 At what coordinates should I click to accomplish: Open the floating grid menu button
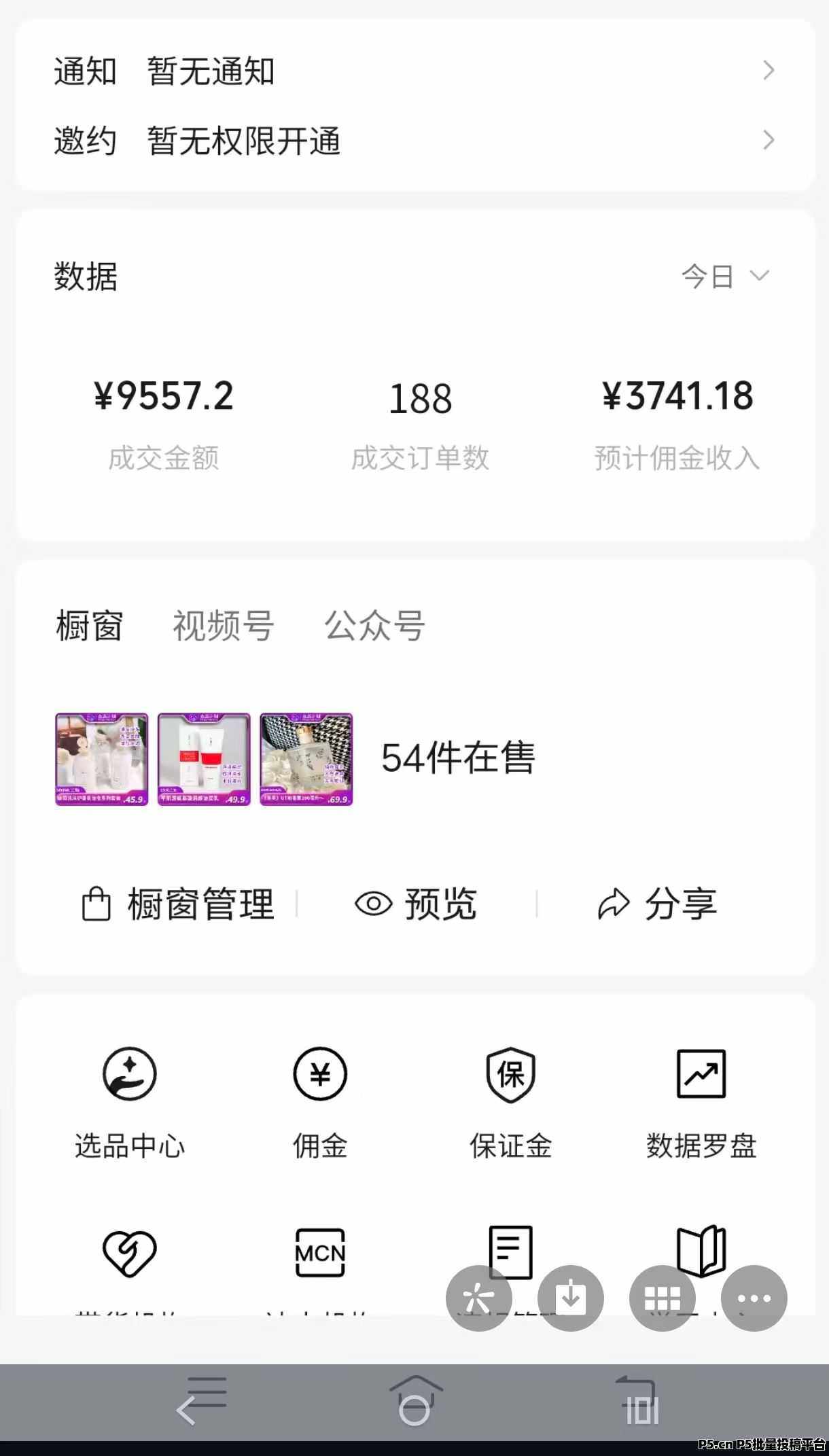(x=663, y=1298)
